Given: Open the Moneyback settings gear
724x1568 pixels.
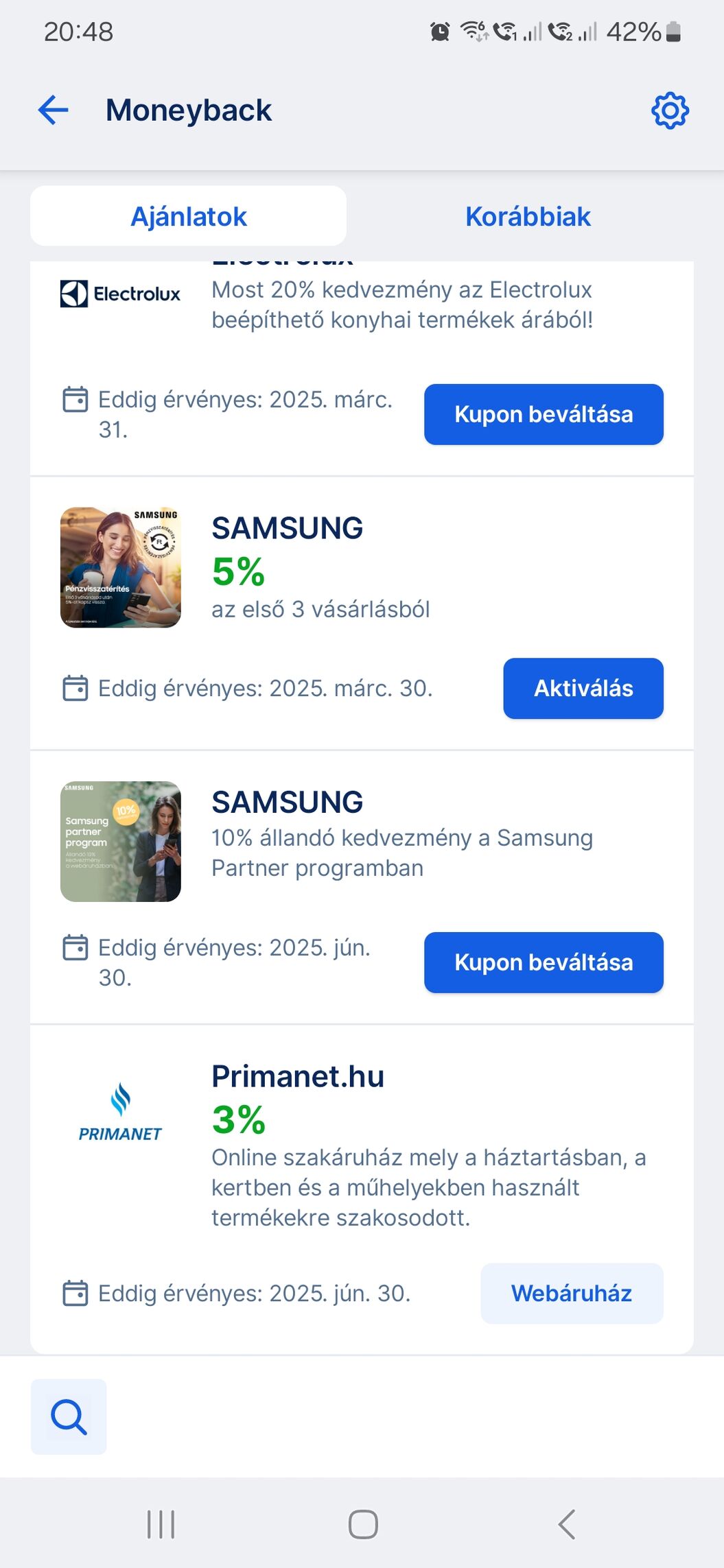Looking at the screenshot, I should 670,110.
